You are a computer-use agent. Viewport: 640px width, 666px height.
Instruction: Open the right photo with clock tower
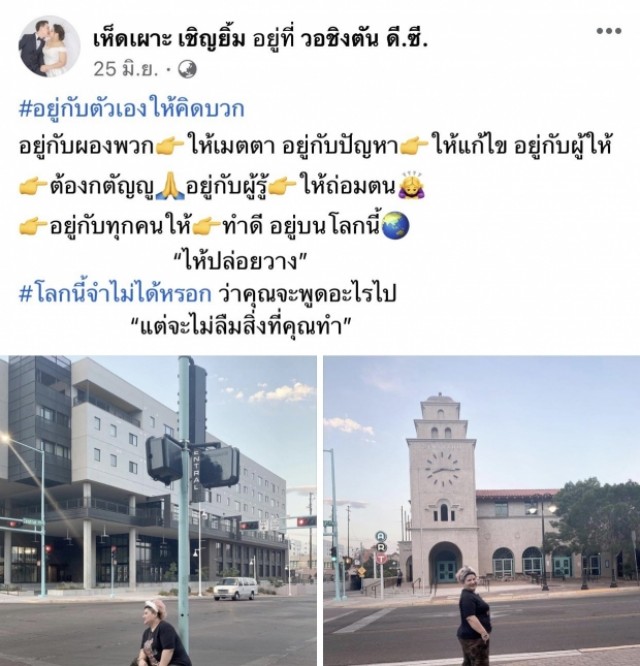click(x=481, y=510)
